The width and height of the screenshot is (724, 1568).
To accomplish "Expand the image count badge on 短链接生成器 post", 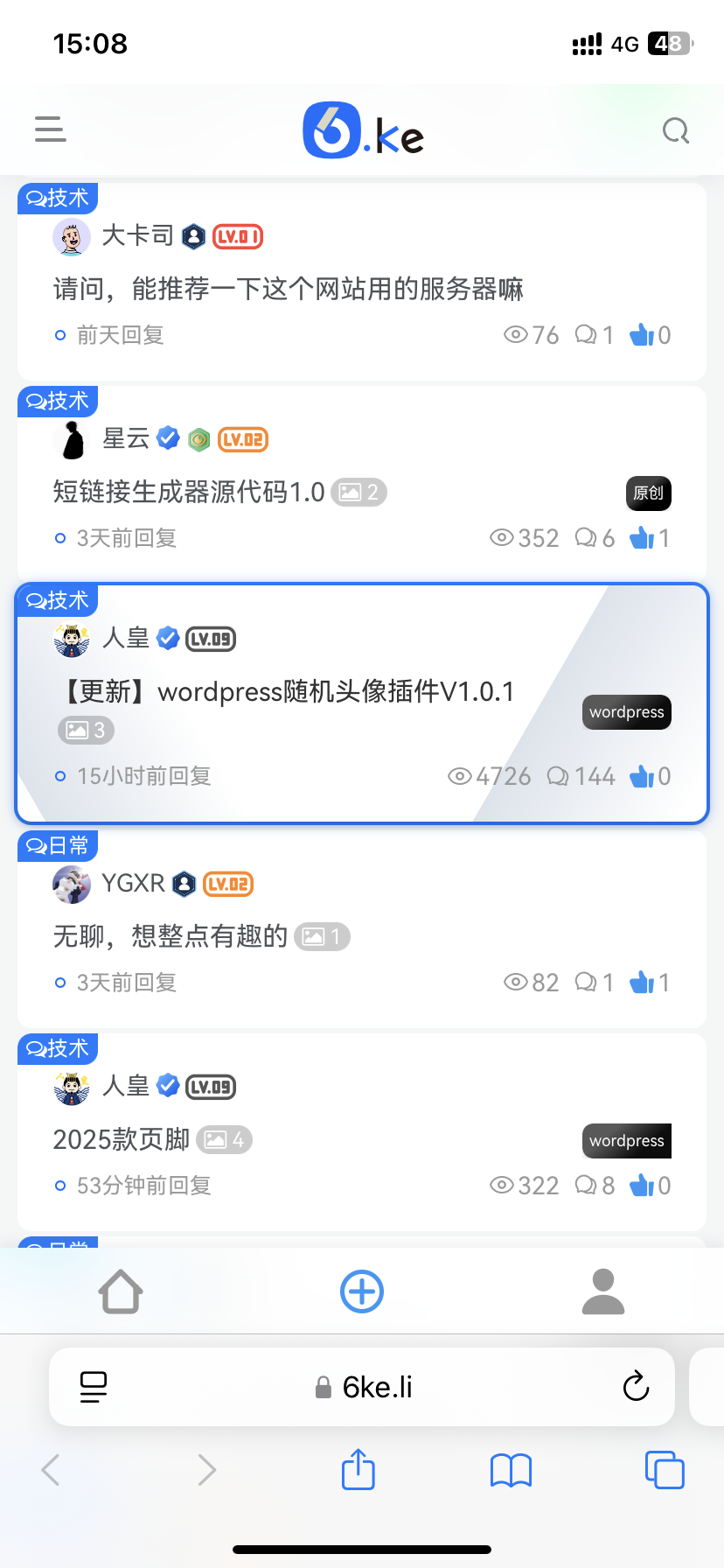I will point(358,493).
